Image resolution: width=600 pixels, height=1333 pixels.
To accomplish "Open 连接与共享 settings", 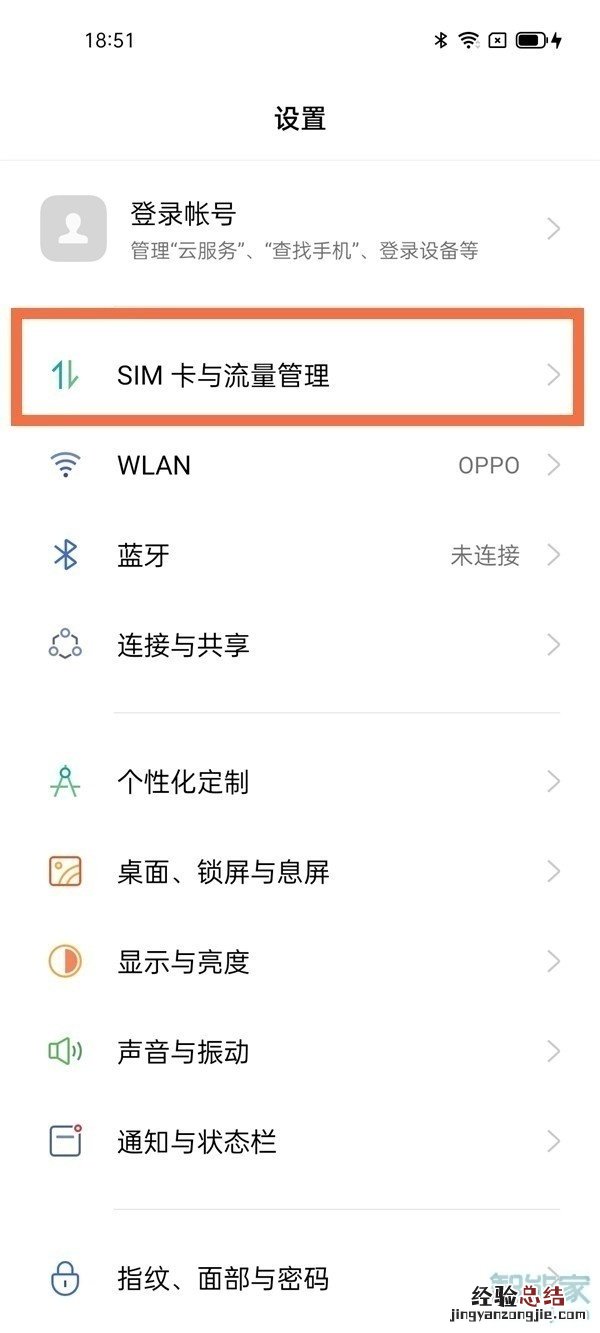I will click(300, 645).
